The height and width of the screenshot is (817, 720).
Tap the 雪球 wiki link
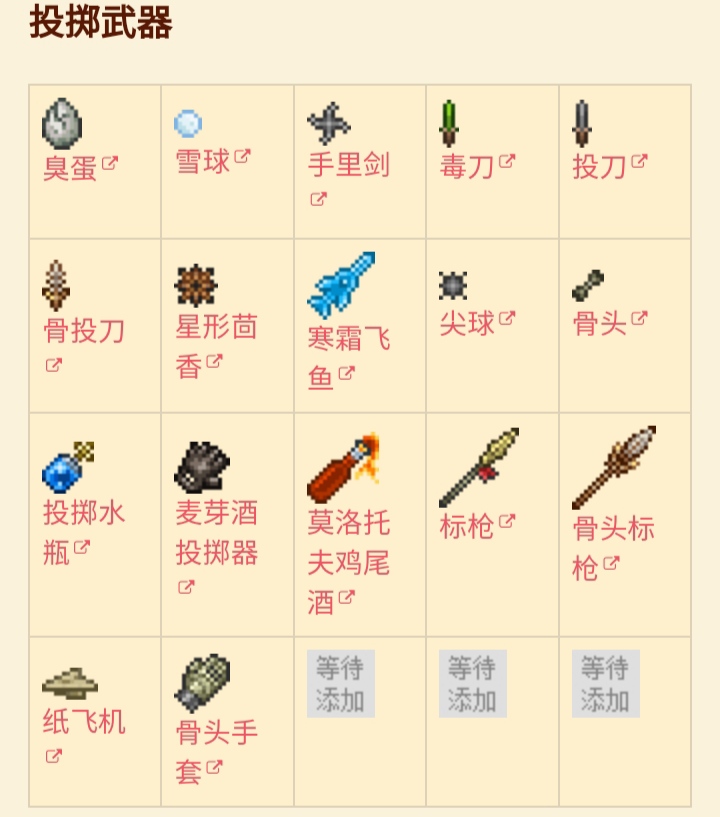pos(203,161)
